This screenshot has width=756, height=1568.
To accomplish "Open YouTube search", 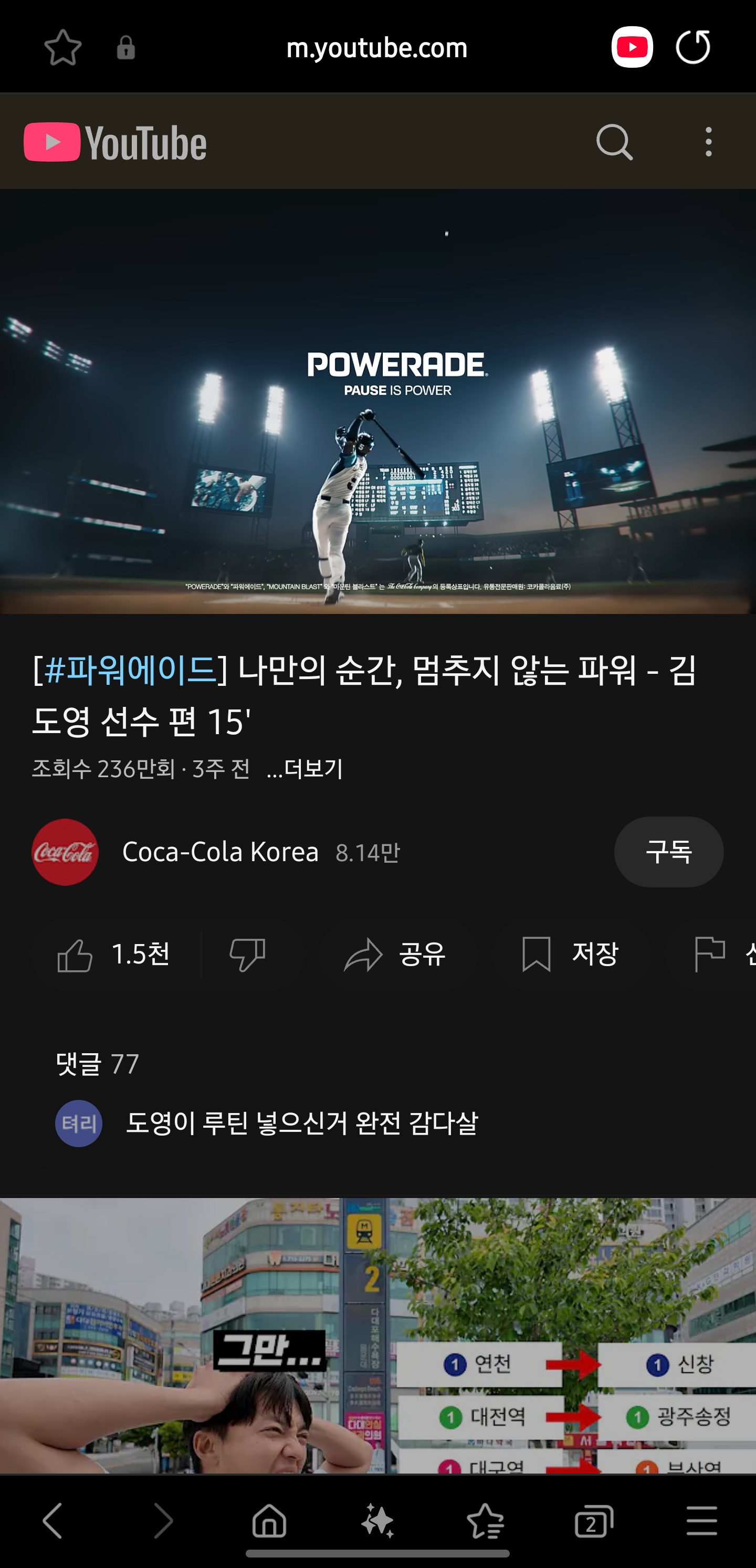I will [614, 142].
